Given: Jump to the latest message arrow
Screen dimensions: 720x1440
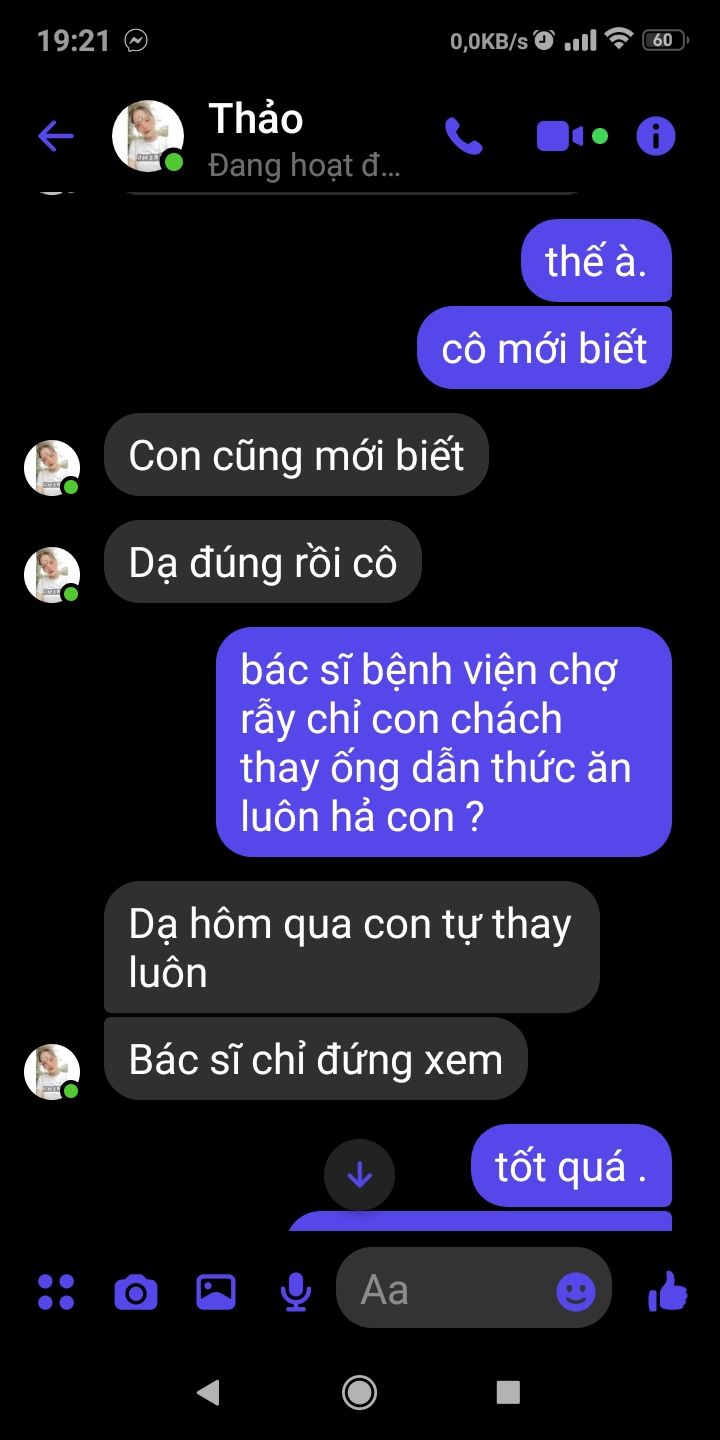Looking at the screenshot, I should (x=359, y=1175).
